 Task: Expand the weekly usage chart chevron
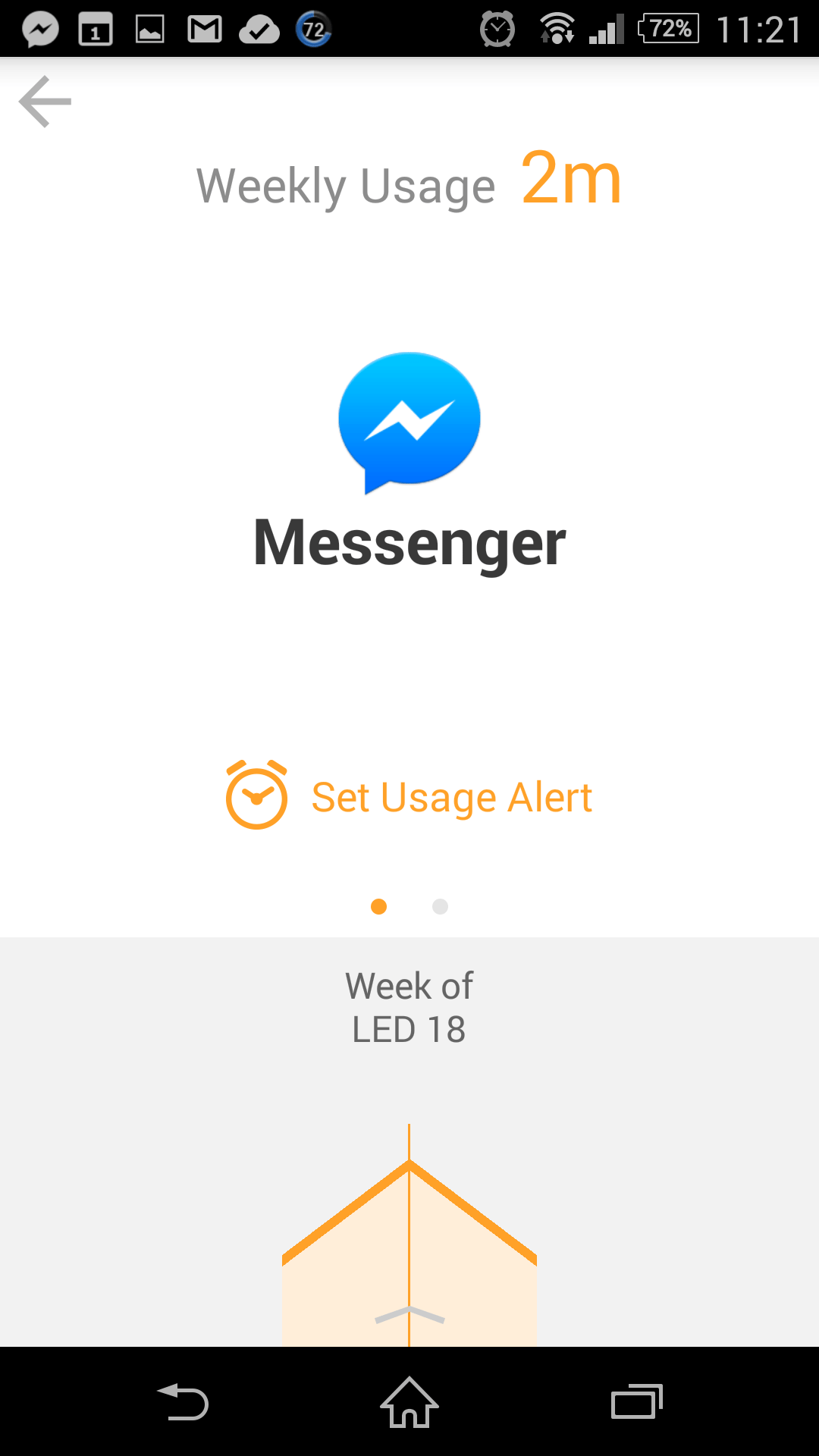click(409, 1316)
